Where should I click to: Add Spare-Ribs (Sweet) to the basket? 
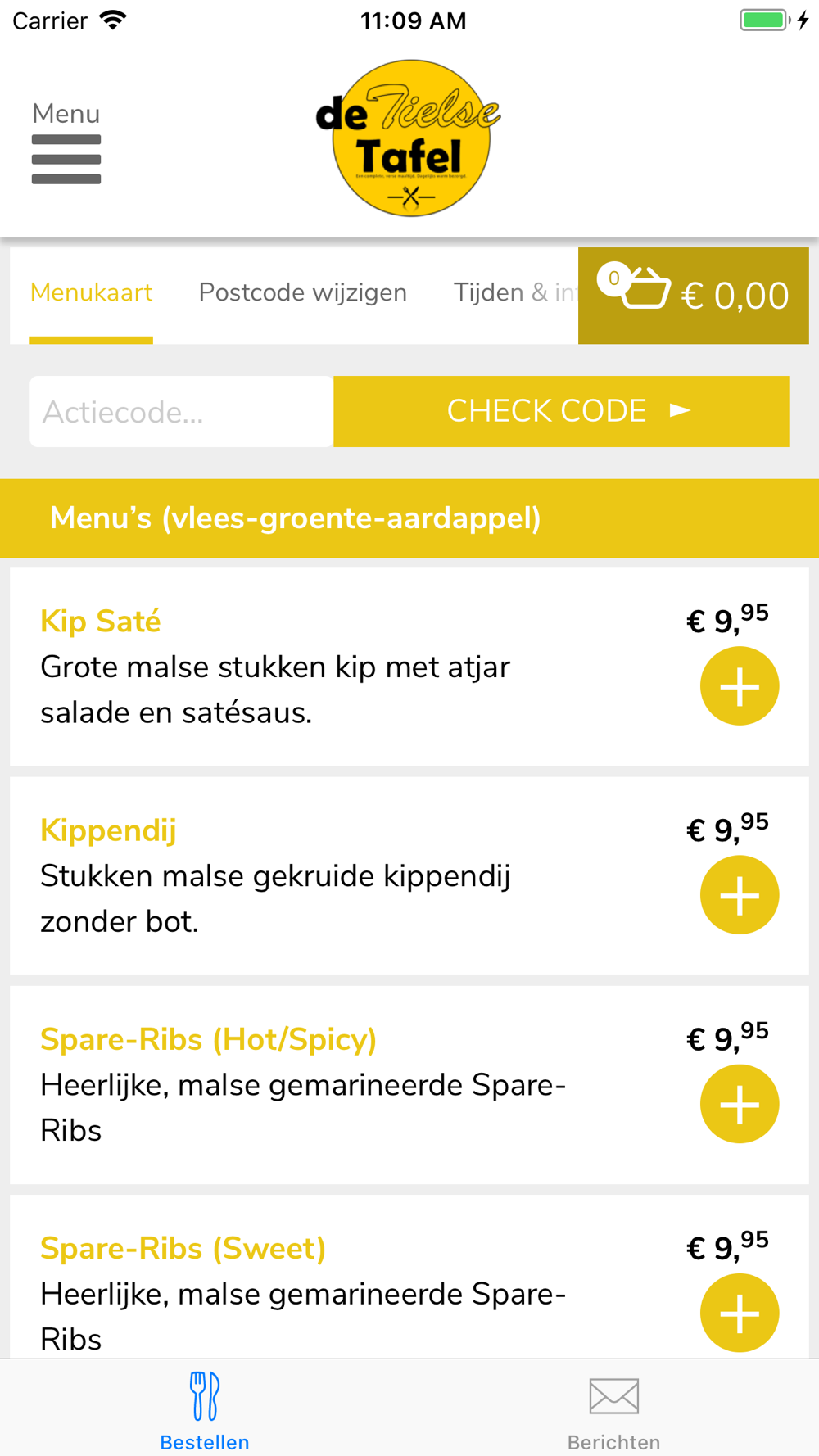pos(740,1313)
